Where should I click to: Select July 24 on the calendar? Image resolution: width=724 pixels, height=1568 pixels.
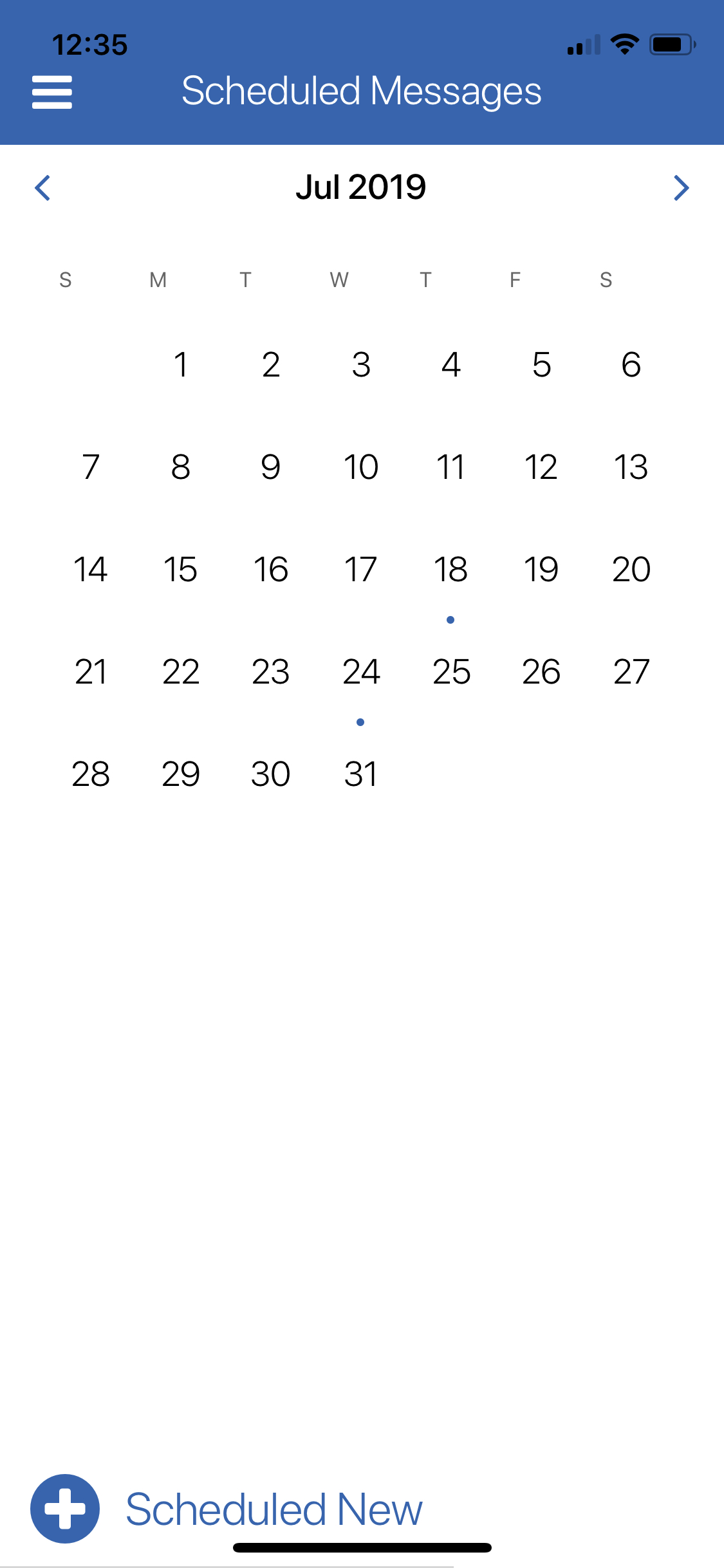[361, 673]
